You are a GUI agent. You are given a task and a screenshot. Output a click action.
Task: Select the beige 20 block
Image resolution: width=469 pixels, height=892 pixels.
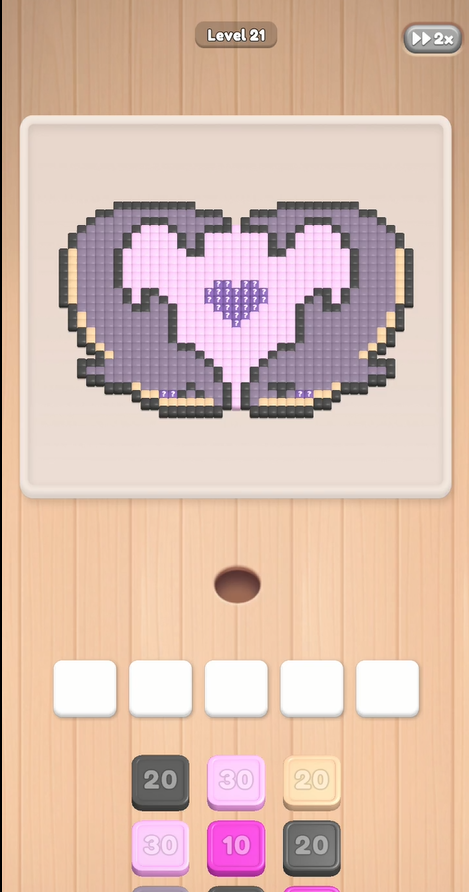(312, 782)
